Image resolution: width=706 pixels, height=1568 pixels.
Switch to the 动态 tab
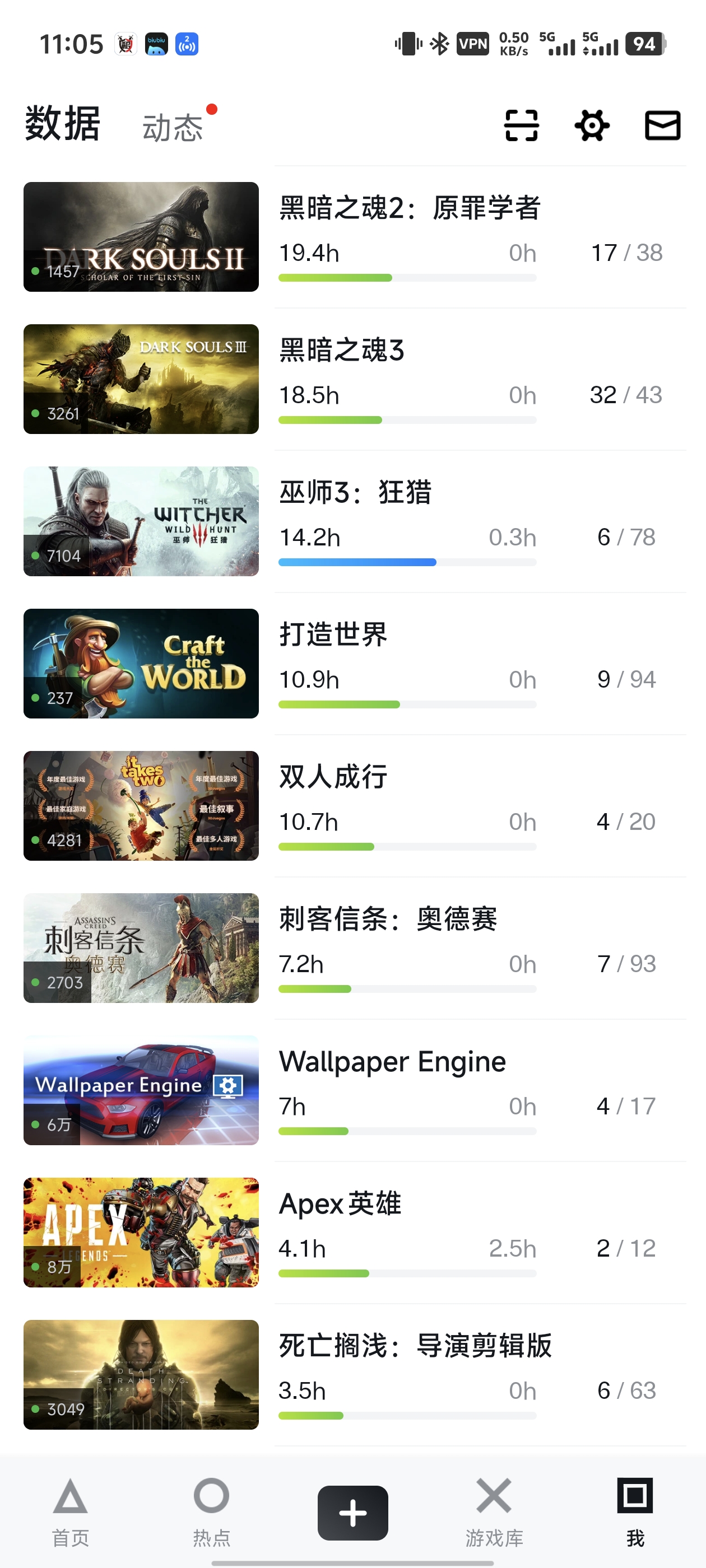[x=173, y=128]
